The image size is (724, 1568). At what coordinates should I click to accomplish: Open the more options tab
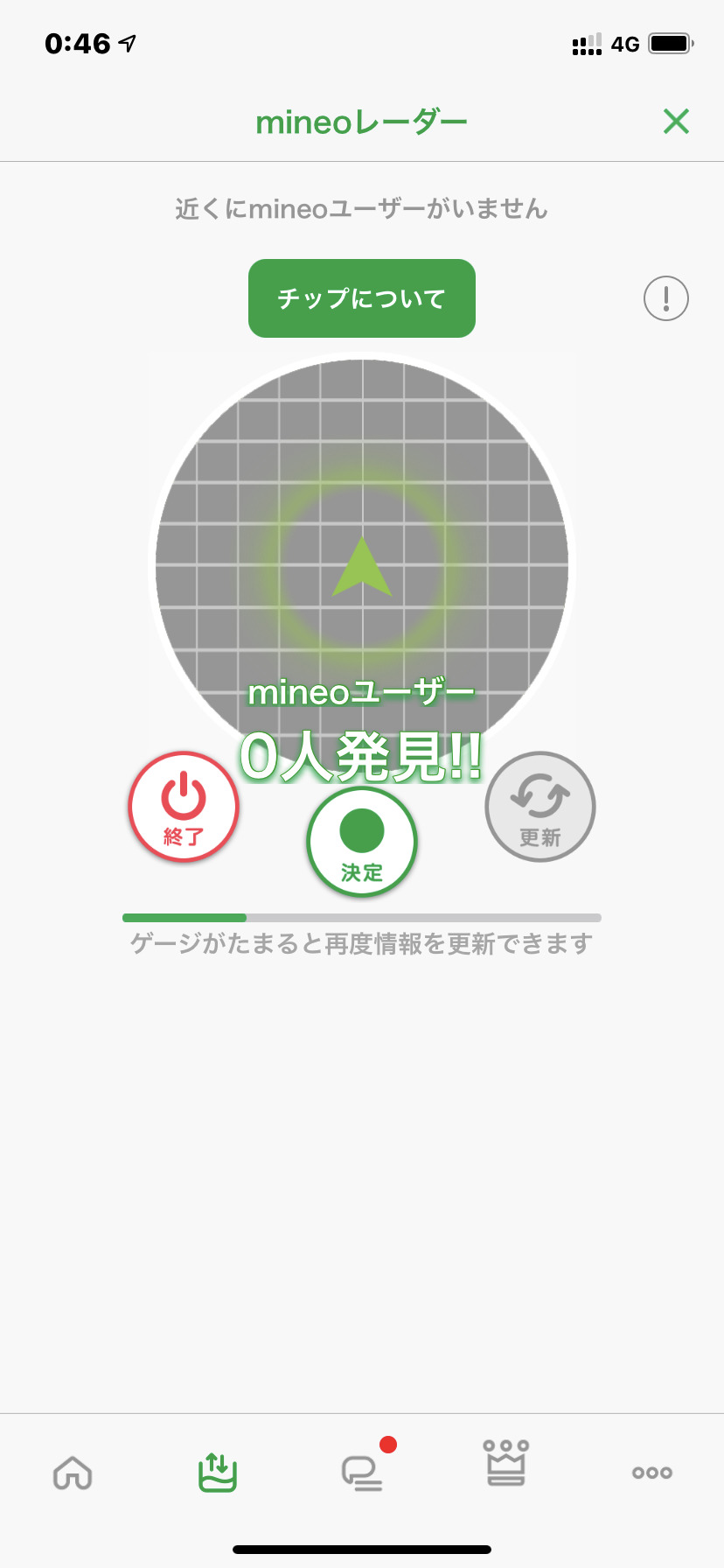point(652,1473)
